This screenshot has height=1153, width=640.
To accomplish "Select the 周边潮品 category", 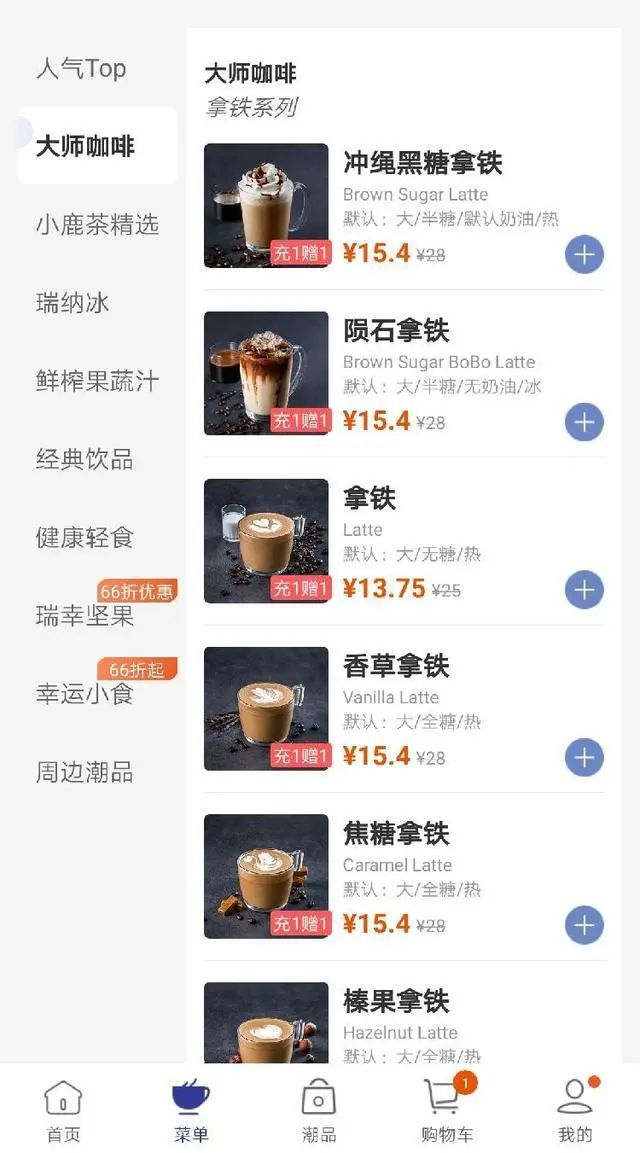I will [85, 772].
